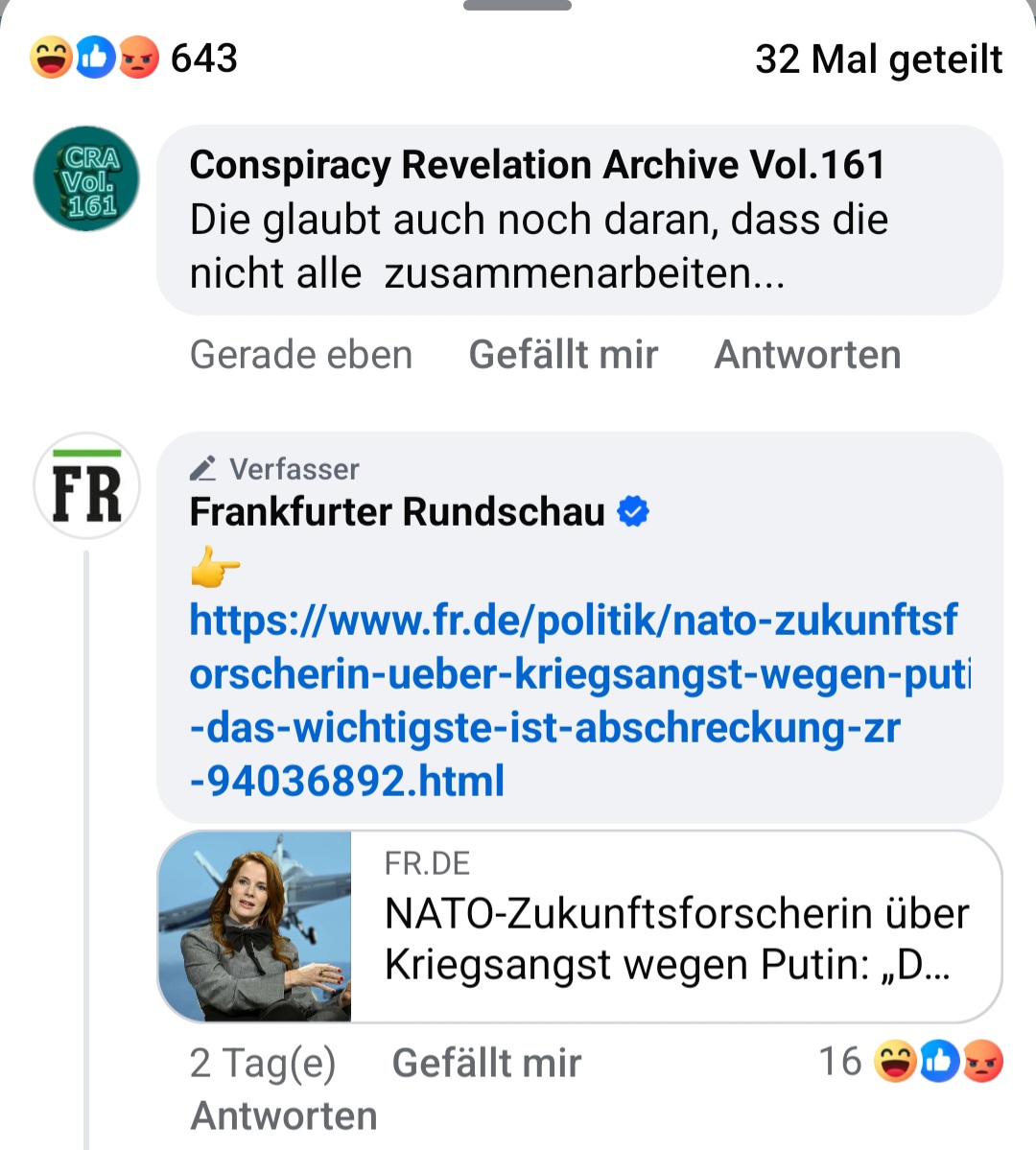Open Frankfurter Rundschau profile name

tap(397, 512)
